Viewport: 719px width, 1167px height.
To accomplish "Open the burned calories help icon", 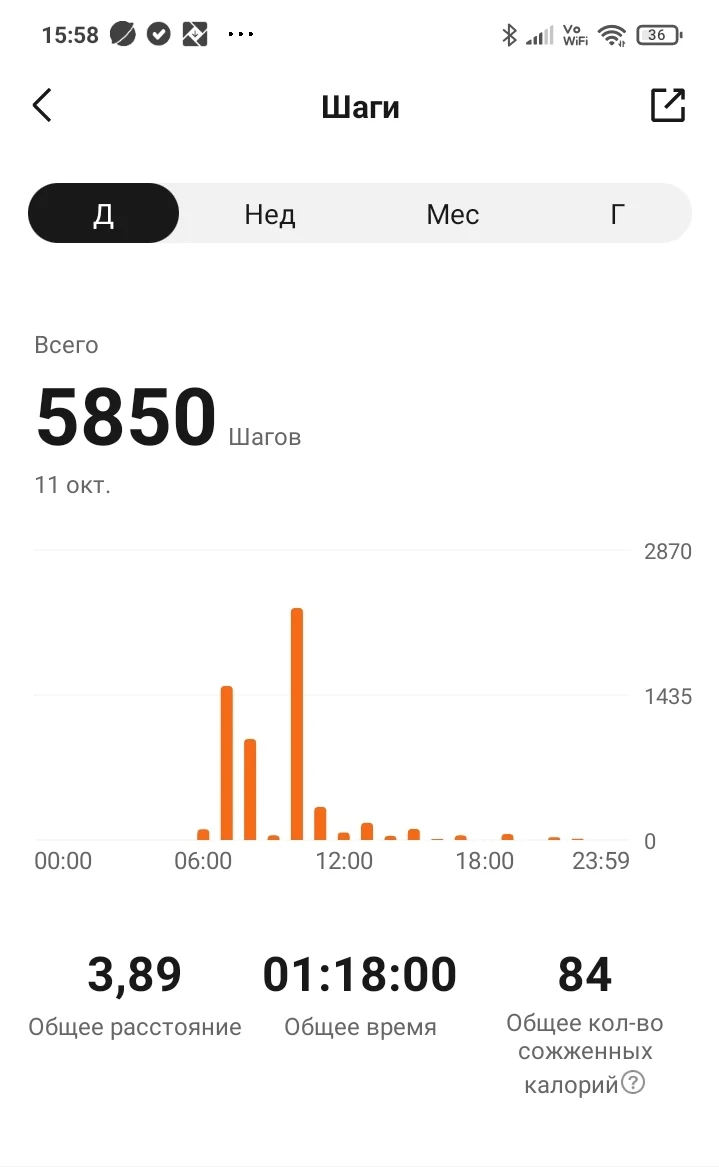I will 633,1083.
